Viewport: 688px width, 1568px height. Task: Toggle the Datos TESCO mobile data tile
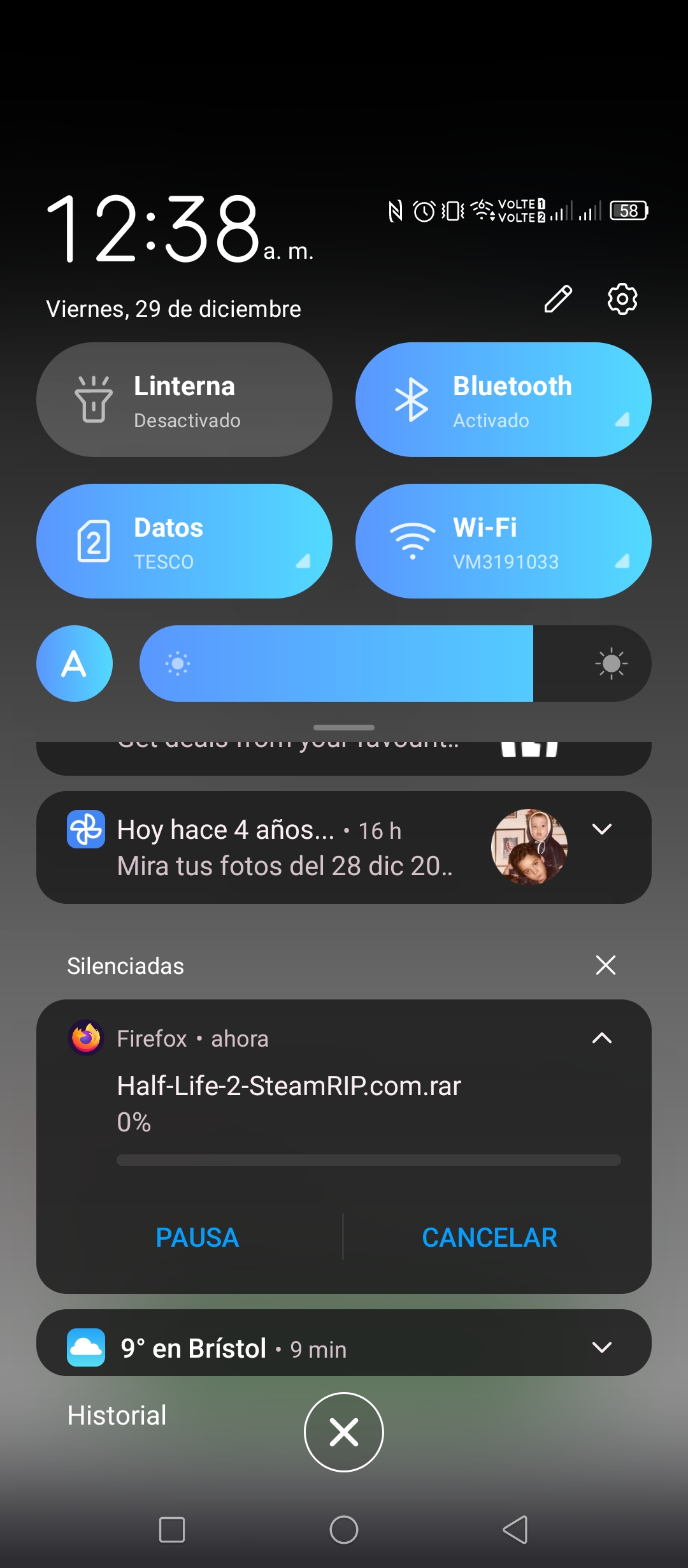coord(184,541)
